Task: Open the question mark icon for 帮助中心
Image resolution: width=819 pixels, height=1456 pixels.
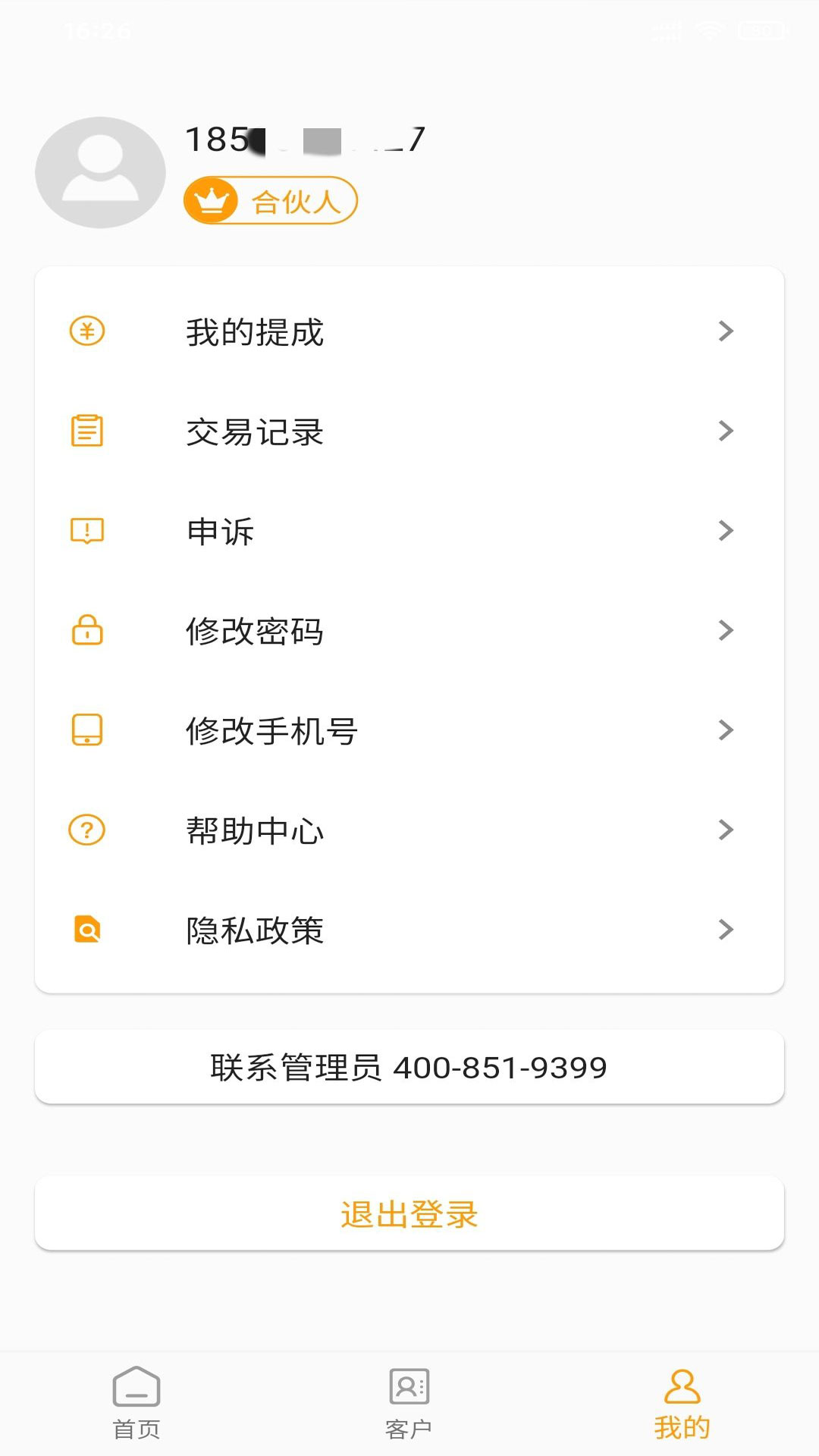Action: coord(86,830)
